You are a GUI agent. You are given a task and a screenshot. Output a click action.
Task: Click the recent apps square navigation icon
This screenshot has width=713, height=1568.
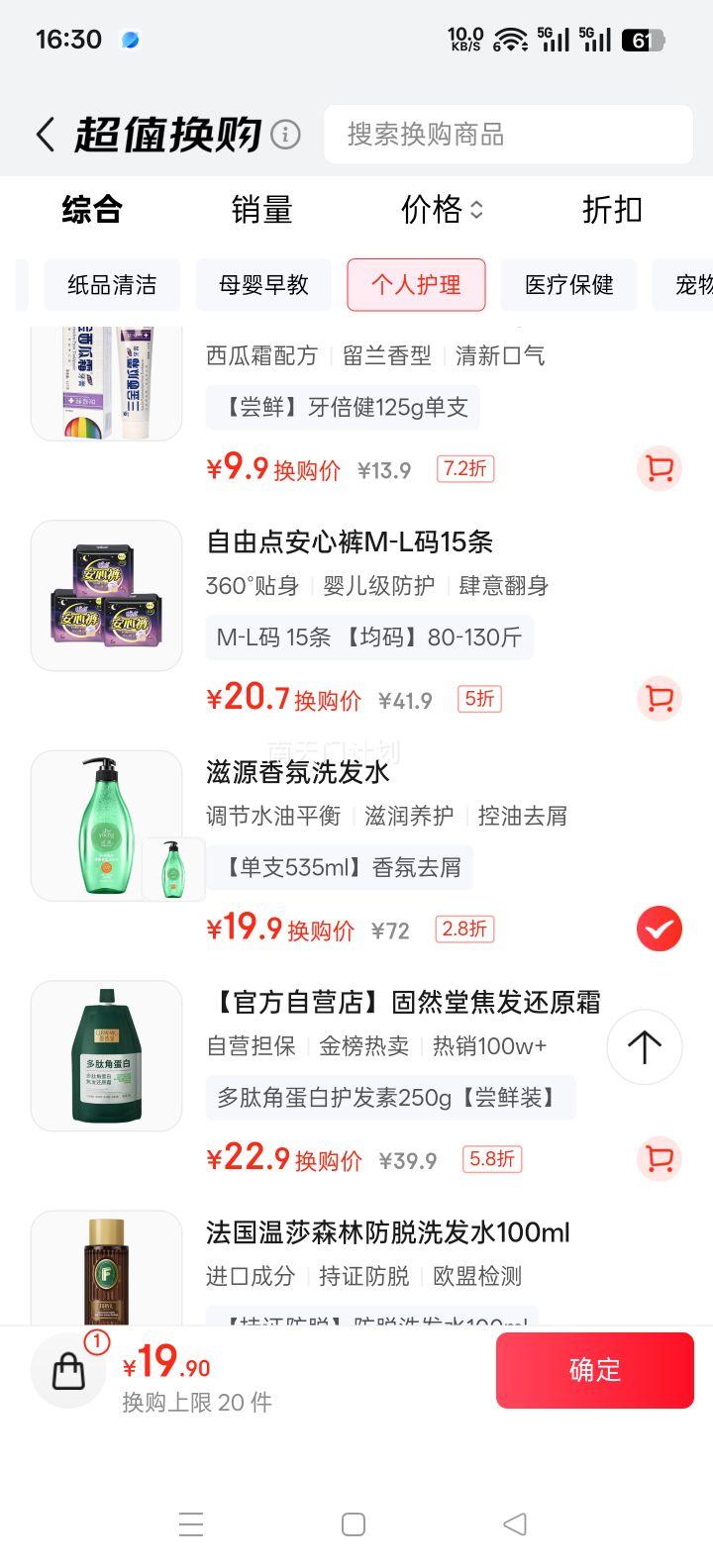pyautogui.click(x=352, y=1524)
